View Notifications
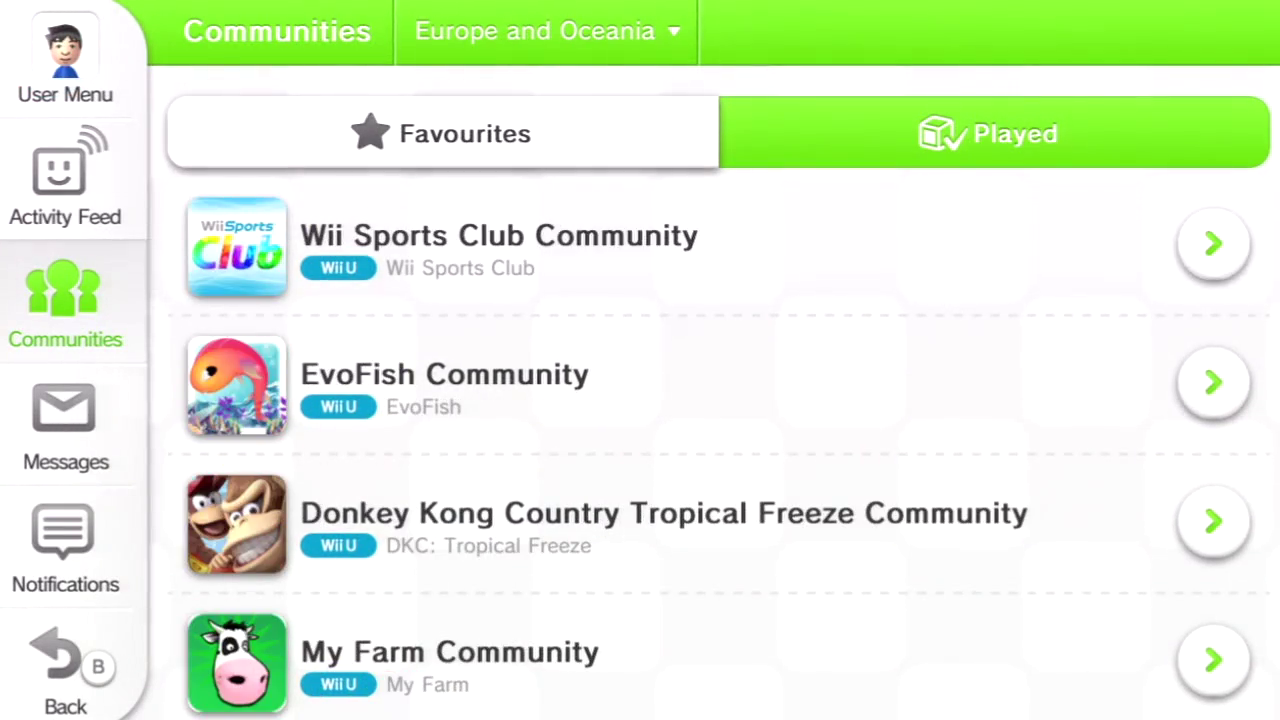This screenshot has width=1280, height=720. click(65, 548)
